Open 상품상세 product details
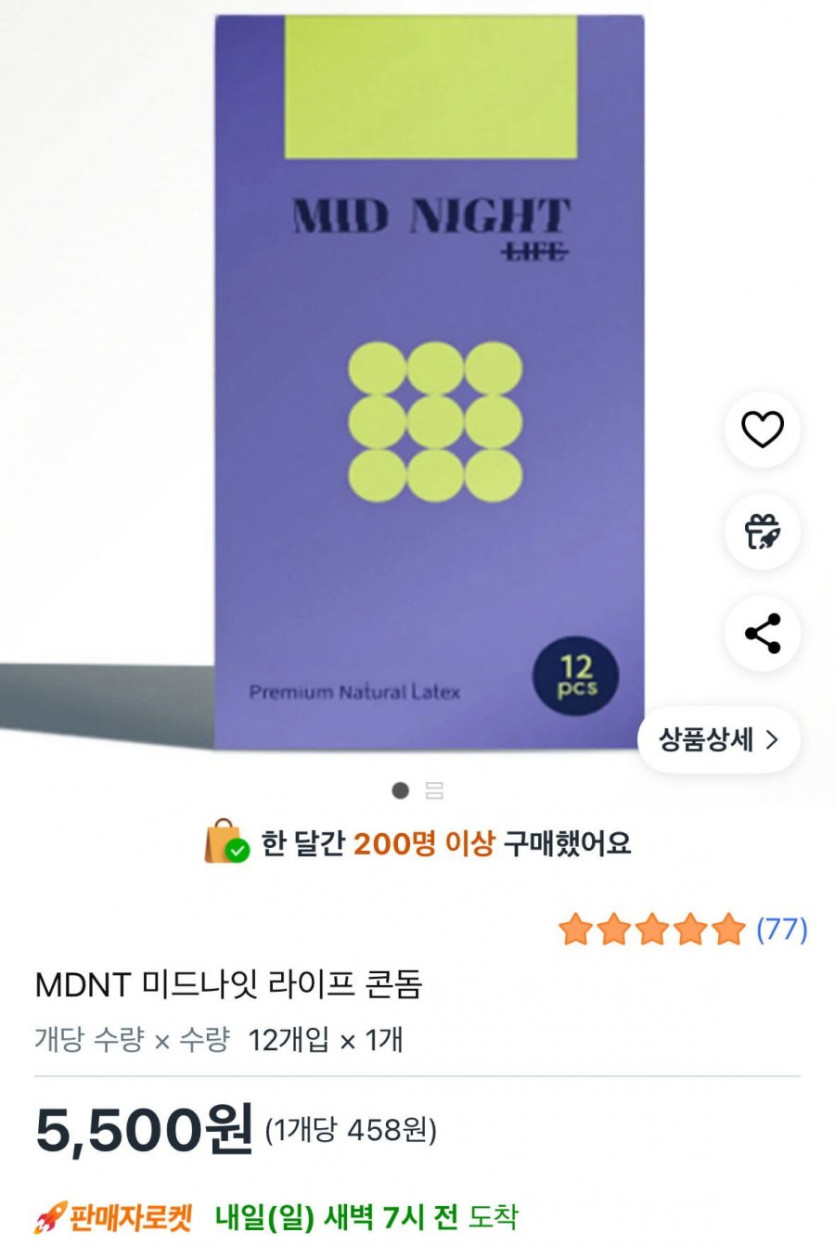This screenshot has width=835, height=1245. click(718, 740)
